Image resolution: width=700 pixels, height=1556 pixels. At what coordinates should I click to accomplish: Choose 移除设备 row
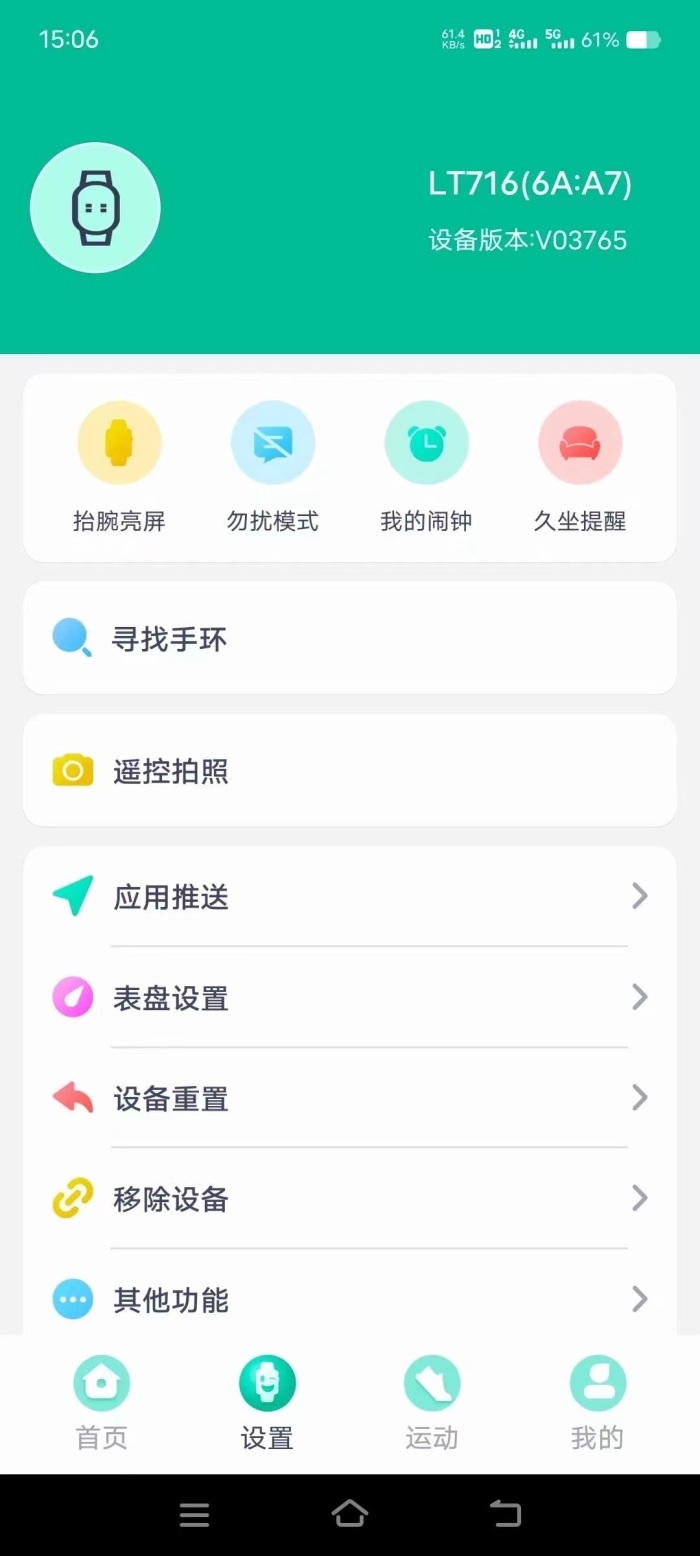pos(350,1198)
